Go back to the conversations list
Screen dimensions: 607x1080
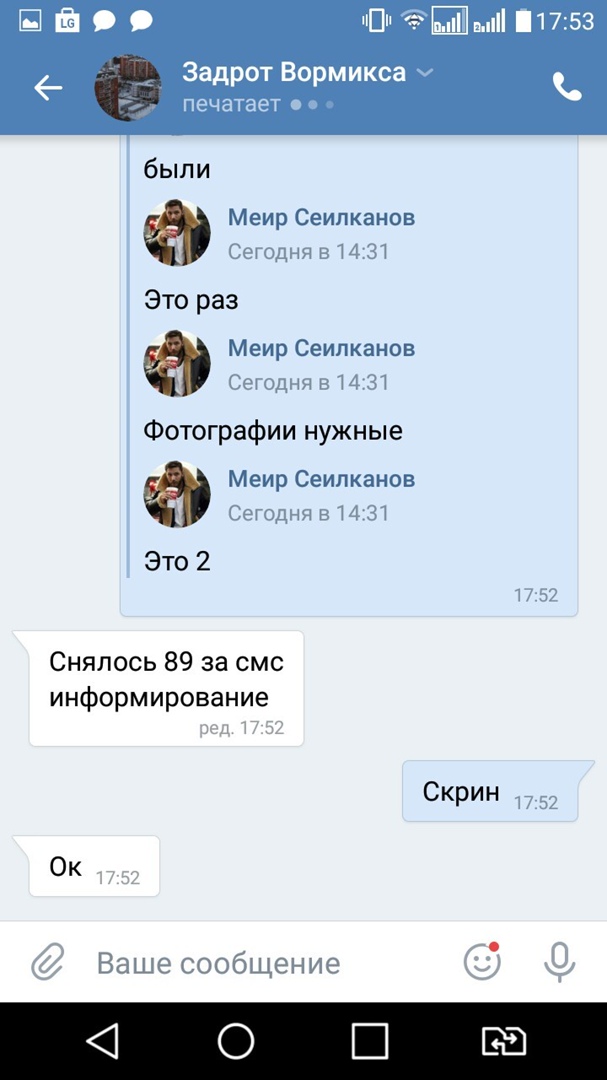coord(48,88)
